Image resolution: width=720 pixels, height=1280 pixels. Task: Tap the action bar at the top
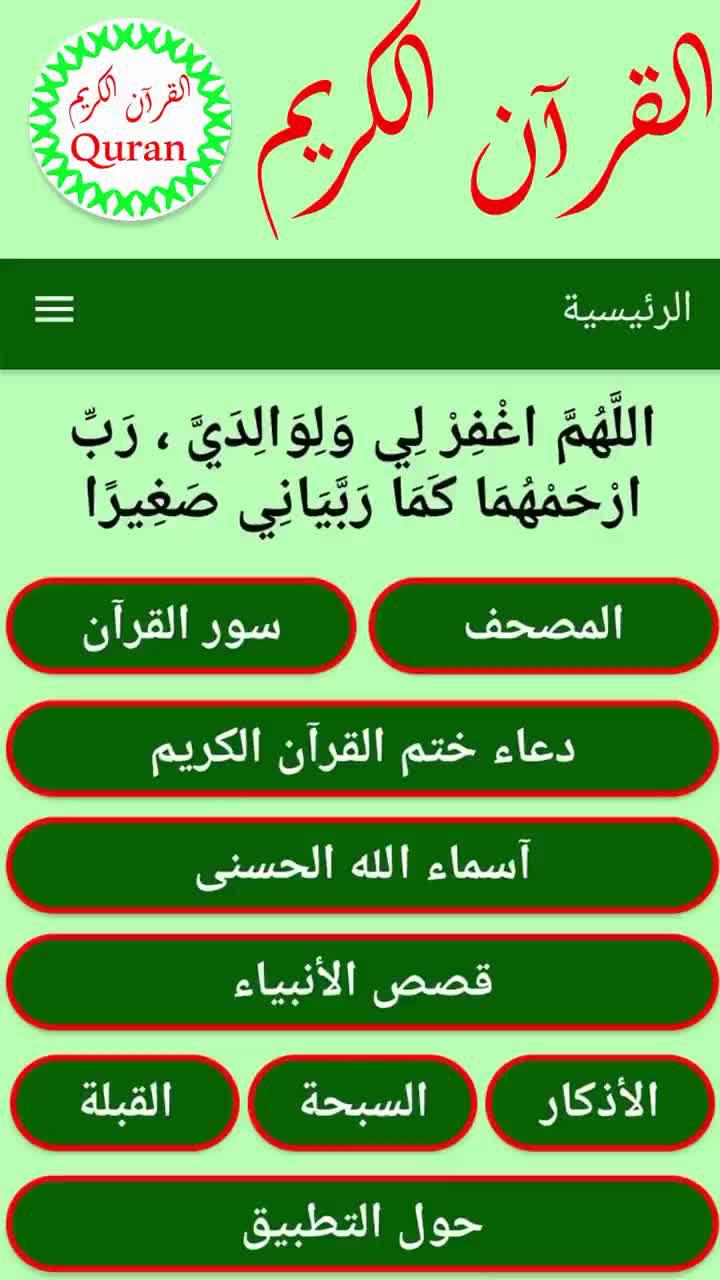click(x=360, y=310)
